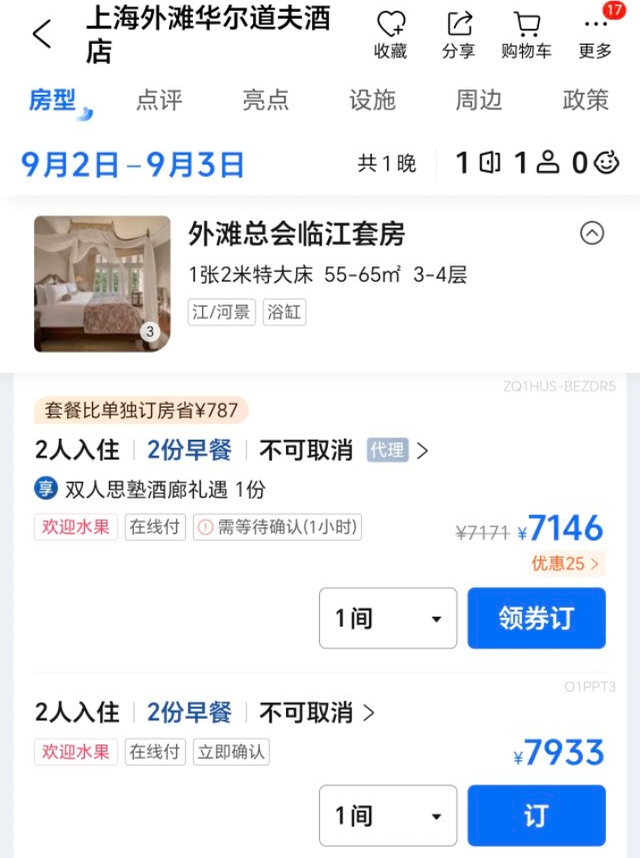Tap 领券订 to book with coupon

tap(536, 618)
